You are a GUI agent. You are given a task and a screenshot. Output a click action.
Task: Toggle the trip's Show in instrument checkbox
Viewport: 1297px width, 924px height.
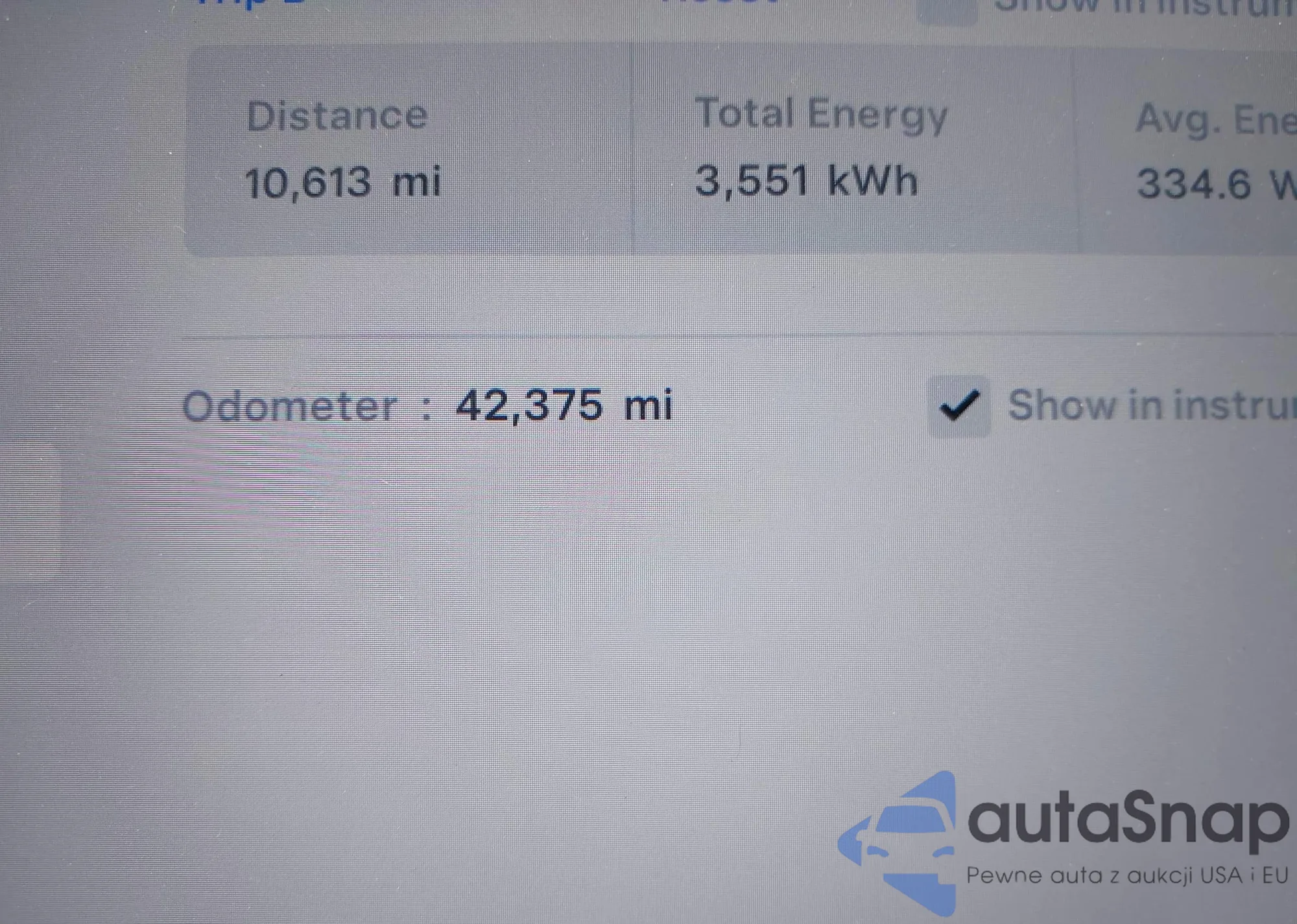pos(947,9)
